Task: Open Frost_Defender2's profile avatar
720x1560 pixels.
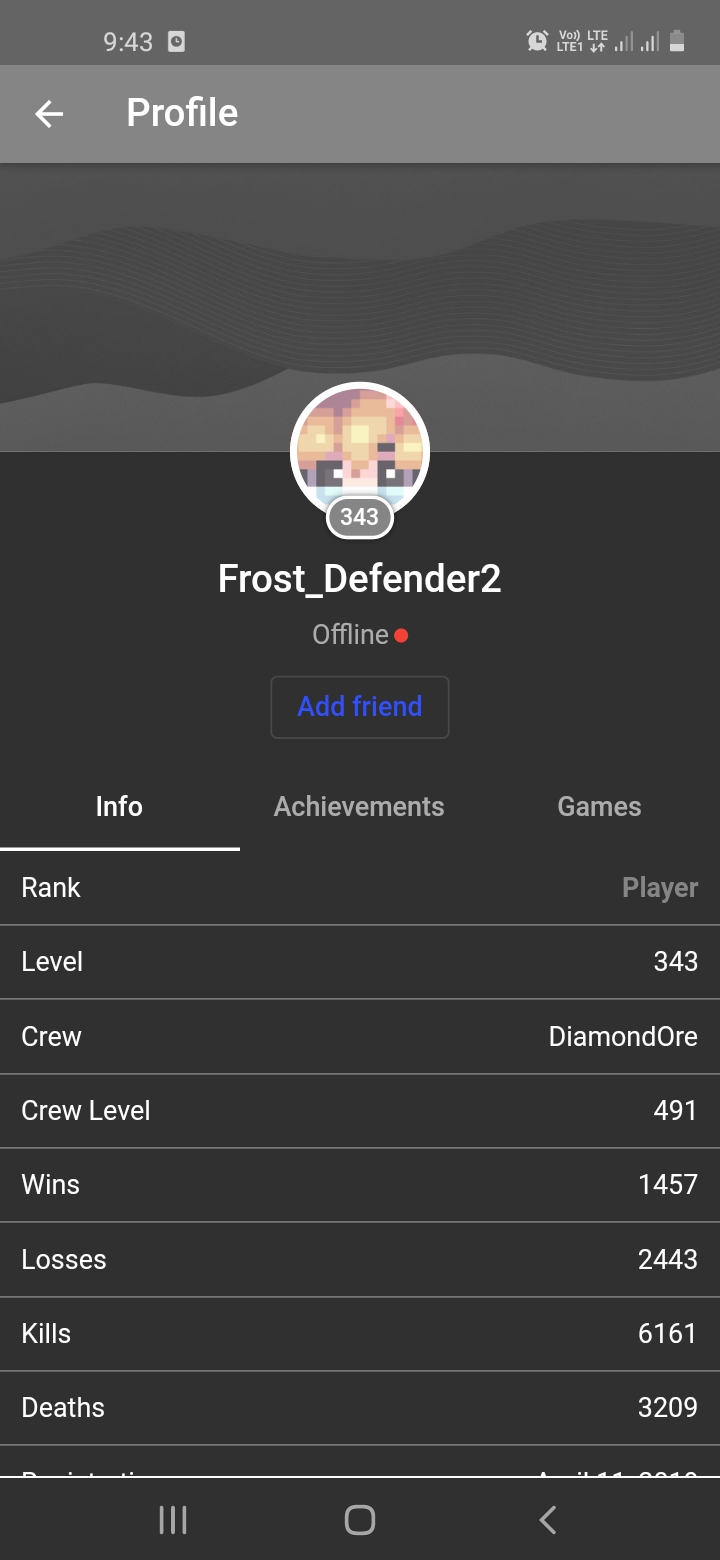Action: pos(360,453)
